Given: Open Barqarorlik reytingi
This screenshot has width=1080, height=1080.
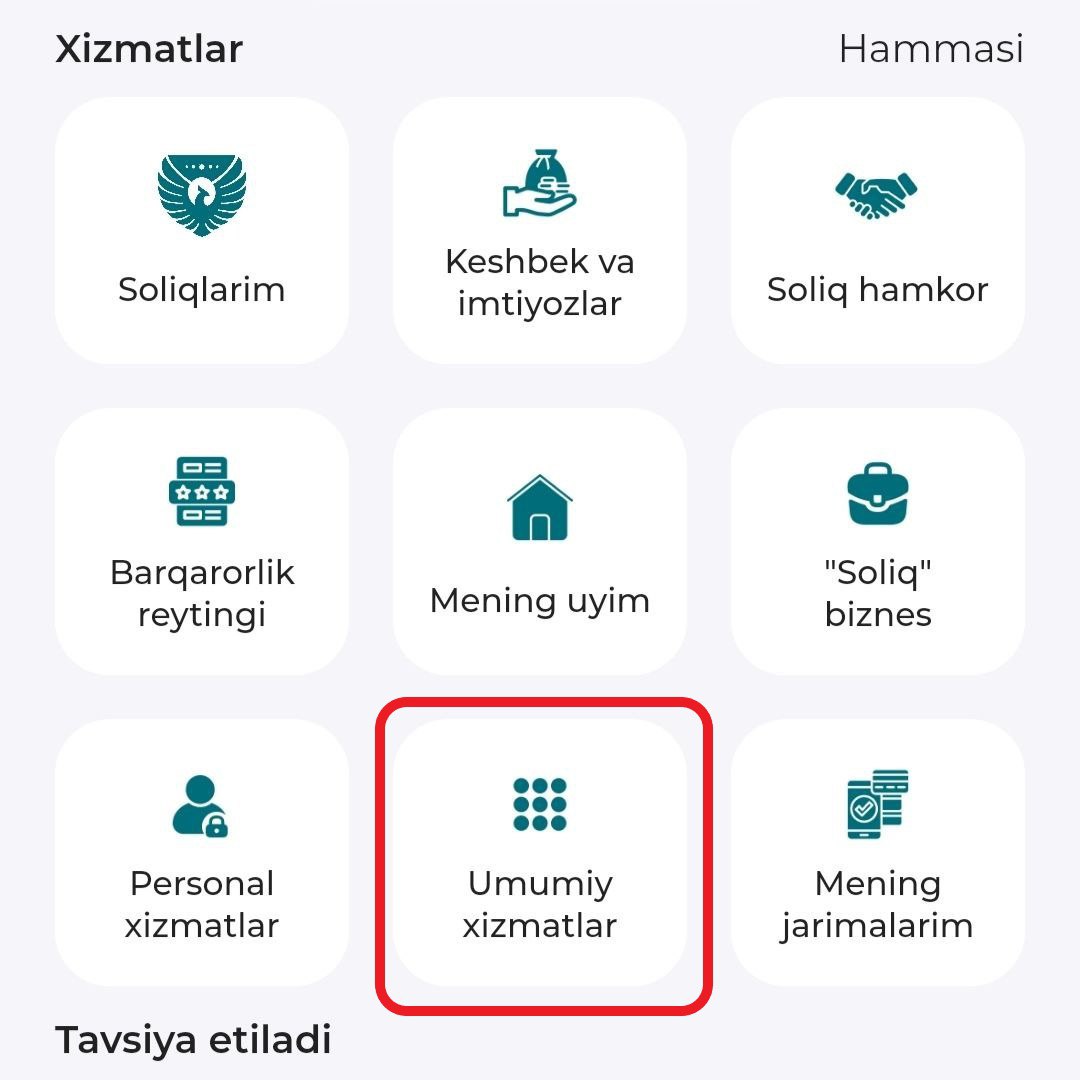Looking at the screenshot, I should coord(202,542).
